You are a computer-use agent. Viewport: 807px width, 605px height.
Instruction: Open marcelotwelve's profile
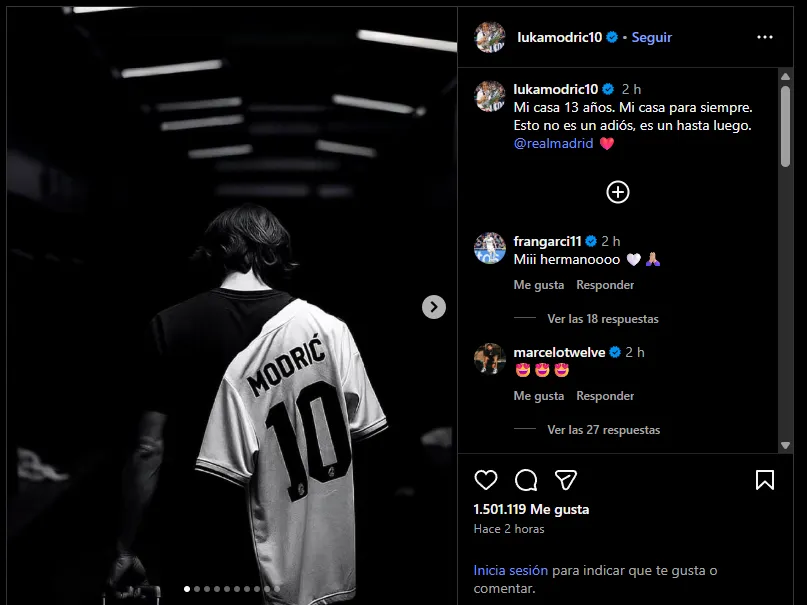(558, 352)
